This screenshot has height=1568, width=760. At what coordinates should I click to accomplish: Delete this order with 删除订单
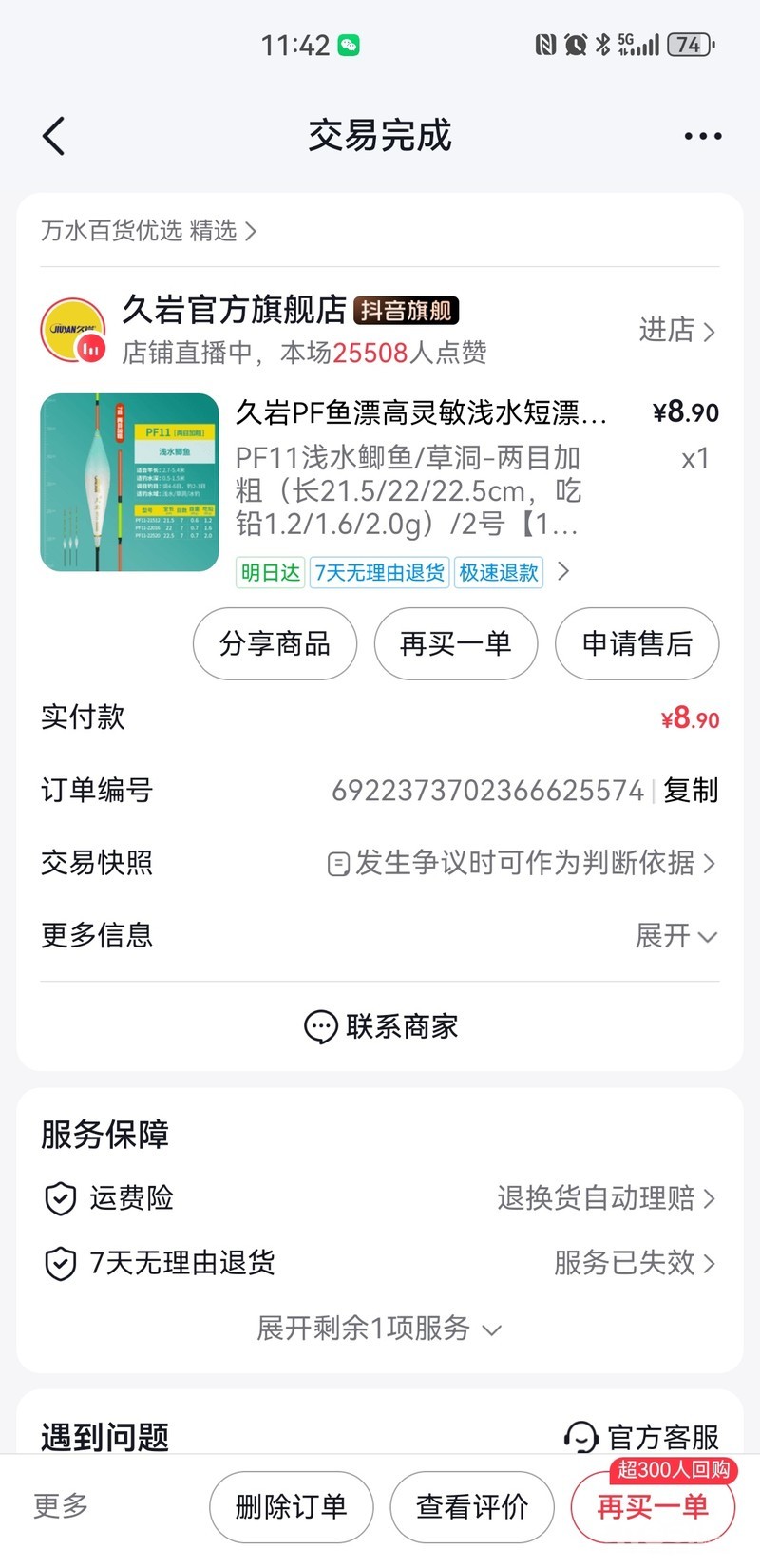(x=291, y=1506)
